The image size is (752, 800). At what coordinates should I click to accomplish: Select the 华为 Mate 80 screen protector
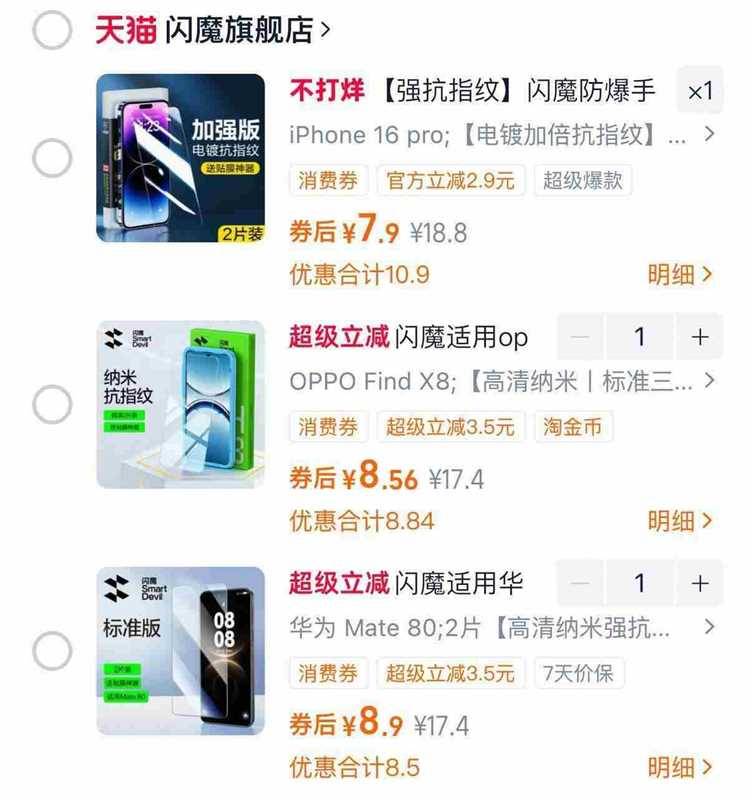(x=52, y=652)
